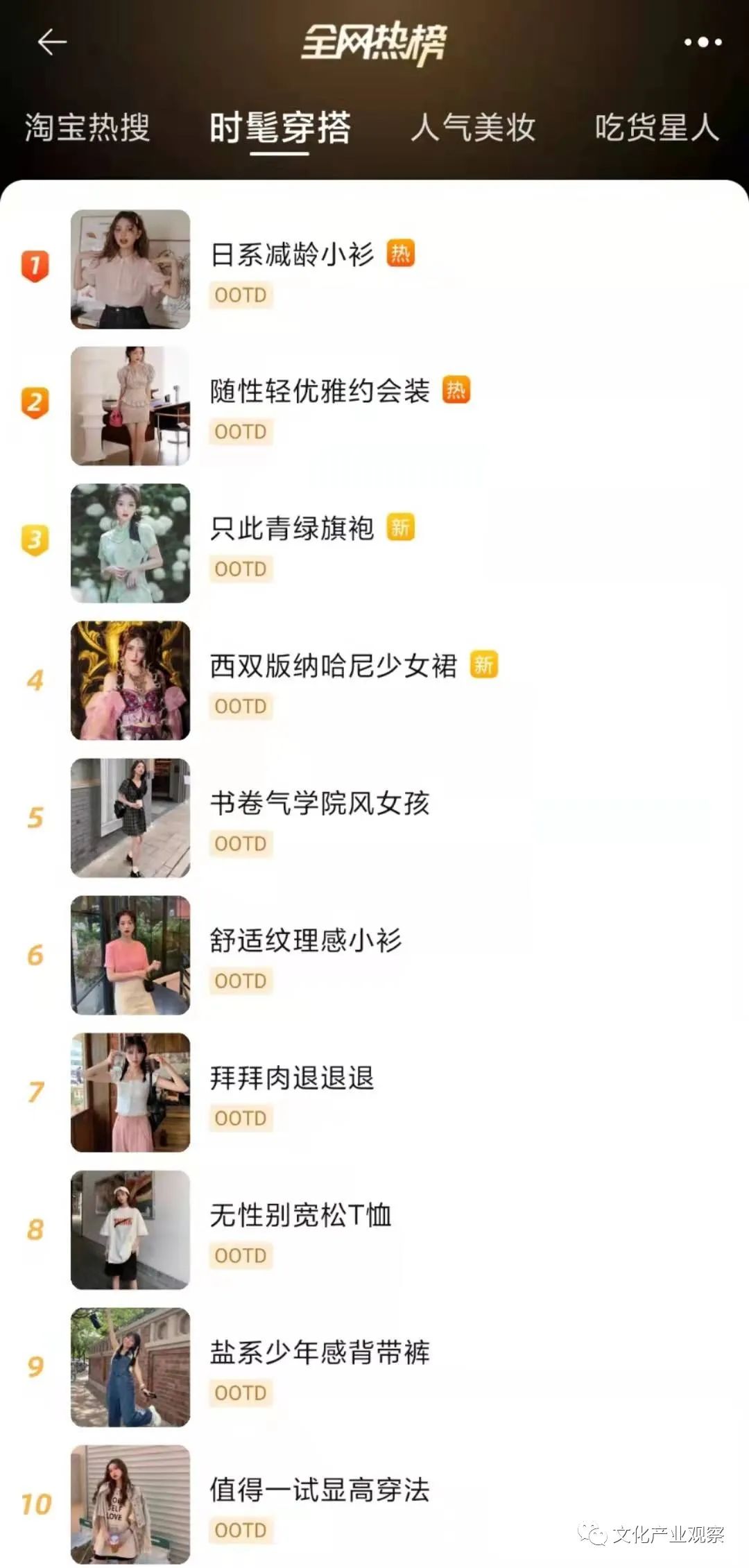The width and height of the screenshot is (749, 1568).
Task: View 舒适纹理感小衫 outfit topic
Action: tap(306, 940)
